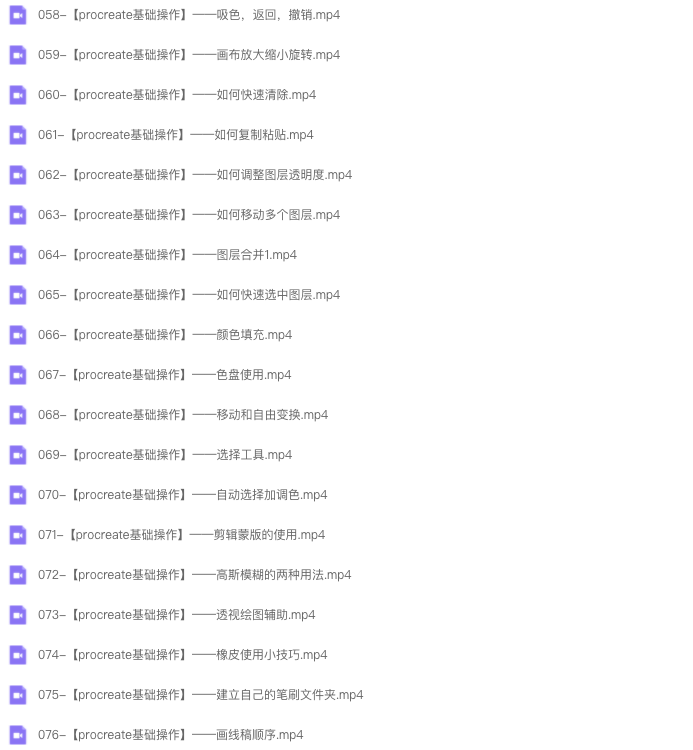The image size is (693, 750).
Task: Open 072 高斯模糊的两种用法.mp4
Action: [x=195, y=575]
